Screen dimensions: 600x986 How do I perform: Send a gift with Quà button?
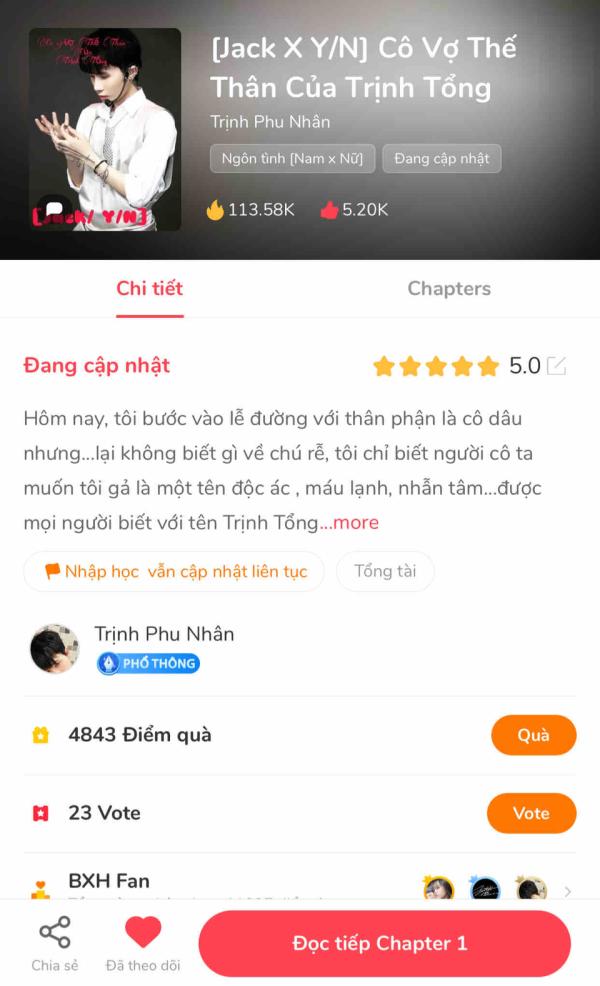(x=533, y=735)
